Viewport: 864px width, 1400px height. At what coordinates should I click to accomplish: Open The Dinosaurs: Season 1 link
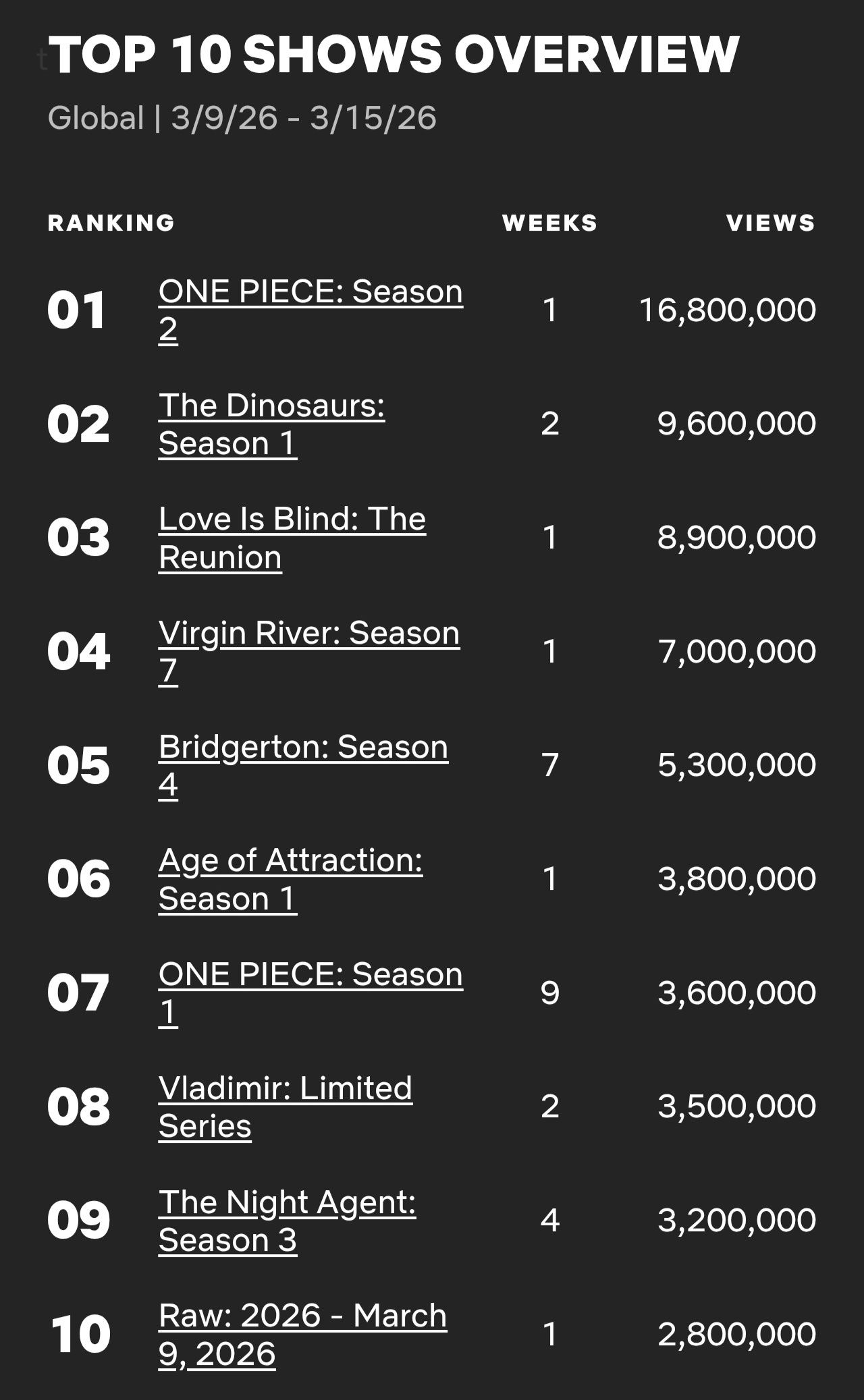click(272, 424)
